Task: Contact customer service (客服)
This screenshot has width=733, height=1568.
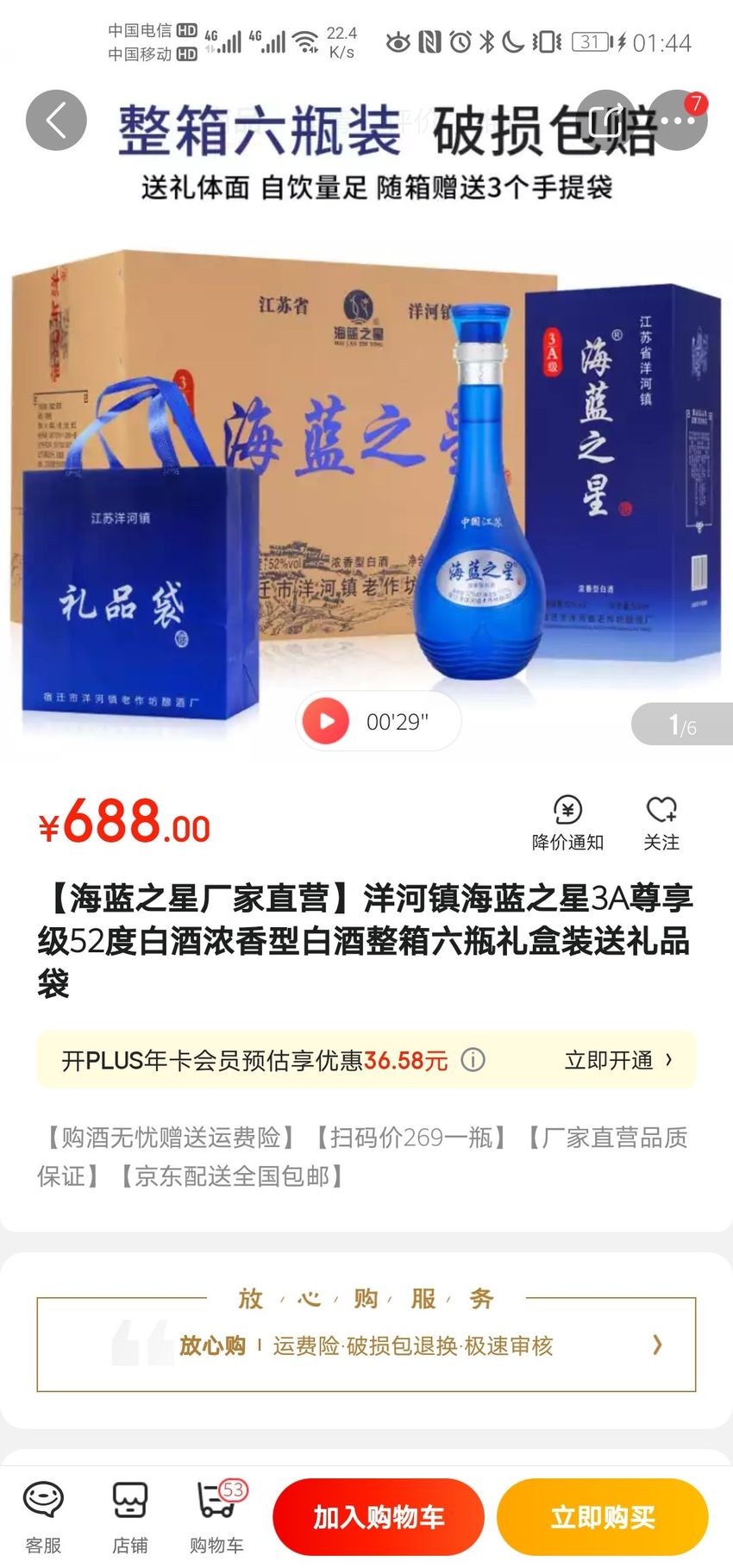Action: tap(43, 1517)
